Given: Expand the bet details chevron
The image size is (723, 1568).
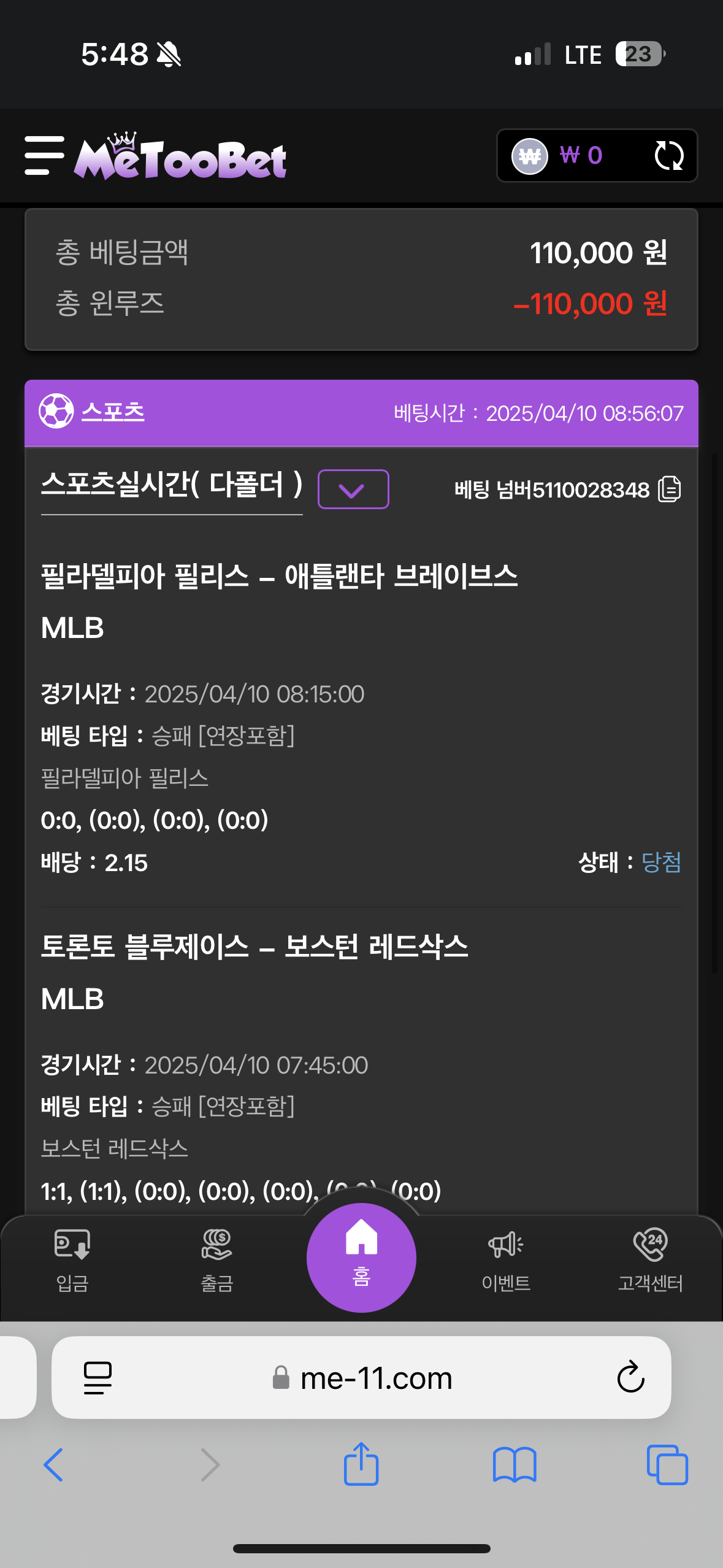Looking at the screenshot, I should pos(353,490).
